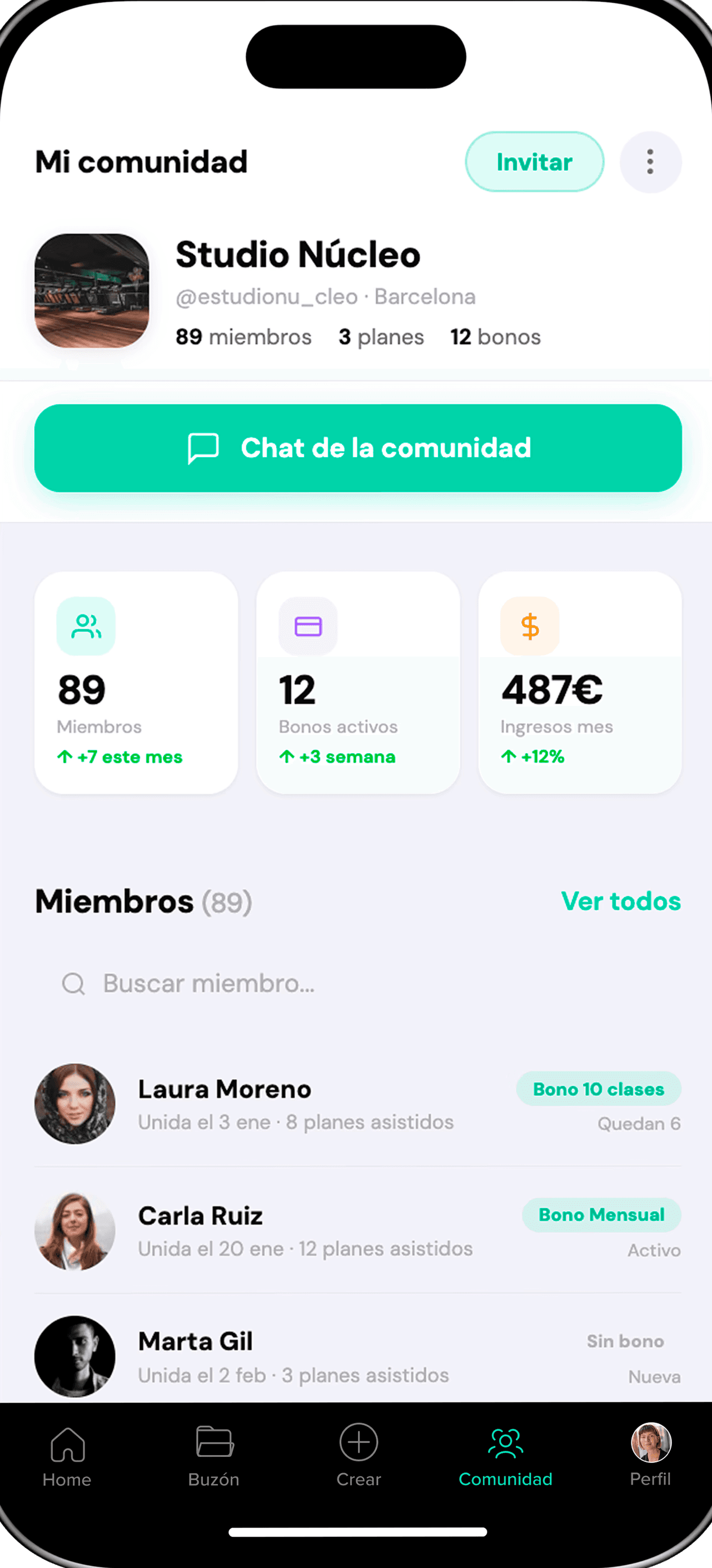Image resolution: width=712 pixels, height=1568 pixels.
Task: Open the Bonos activos card
Action: 357,682
